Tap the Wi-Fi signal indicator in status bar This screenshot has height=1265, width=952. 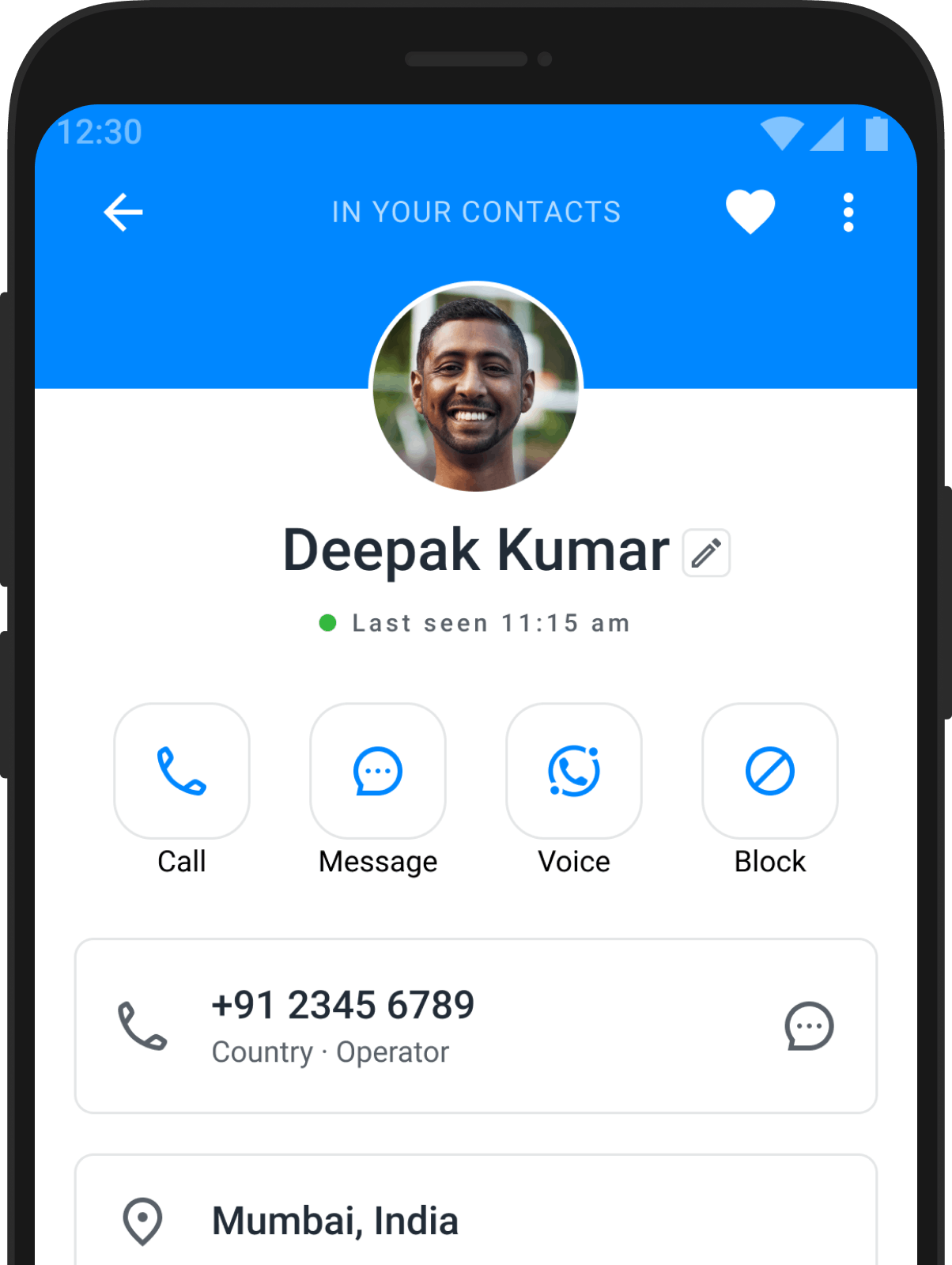coord(782,133)
